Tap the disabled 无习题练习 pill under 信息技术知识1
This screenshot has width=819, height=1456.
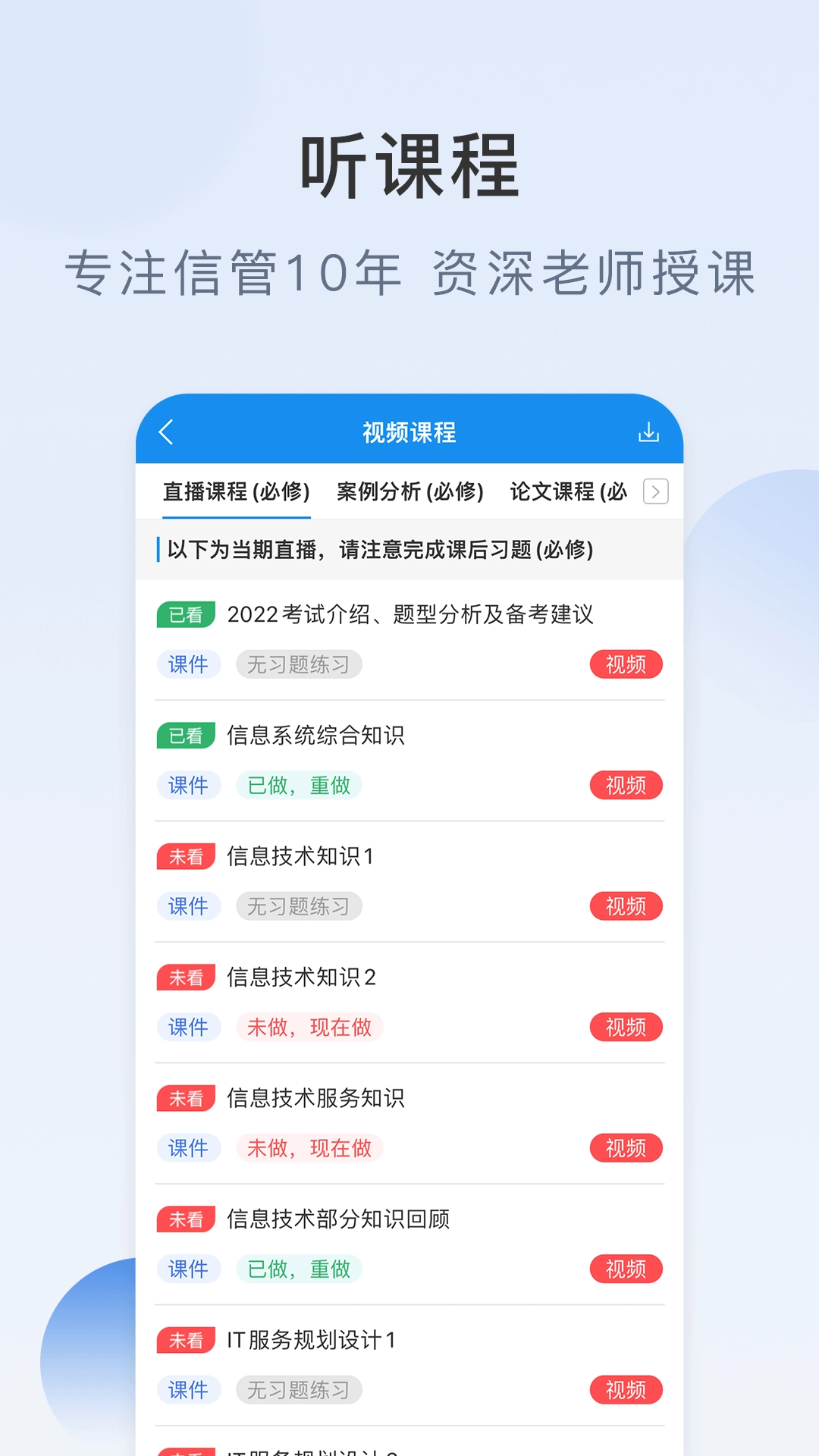pos(299,906)
